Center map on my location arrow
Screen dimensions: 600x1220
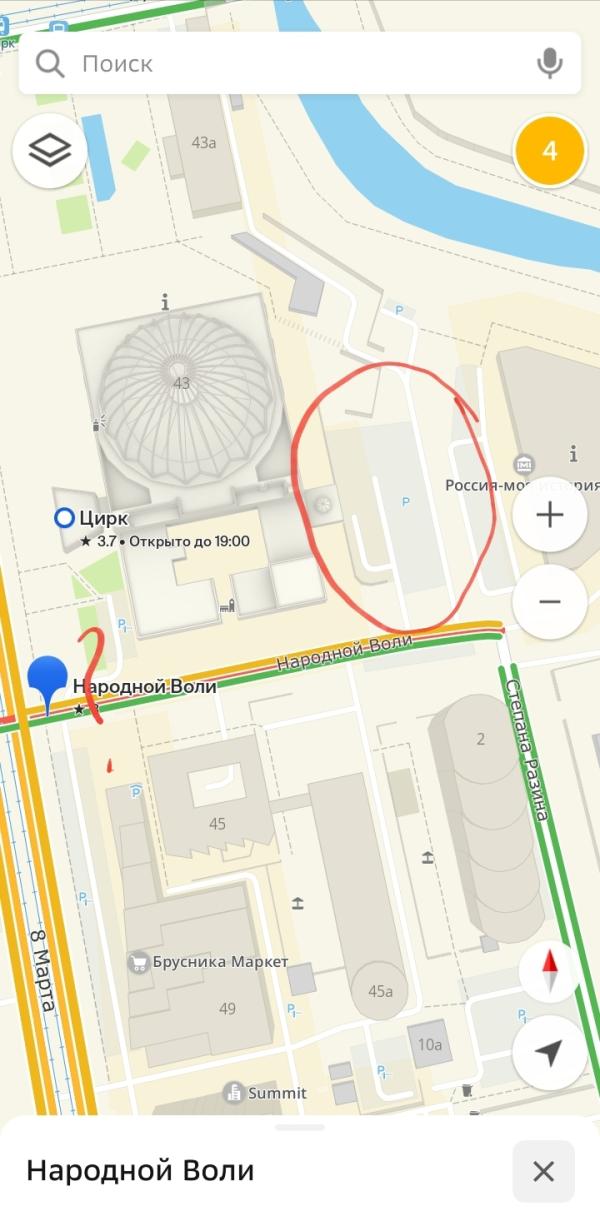click(x=549, y=1053)
